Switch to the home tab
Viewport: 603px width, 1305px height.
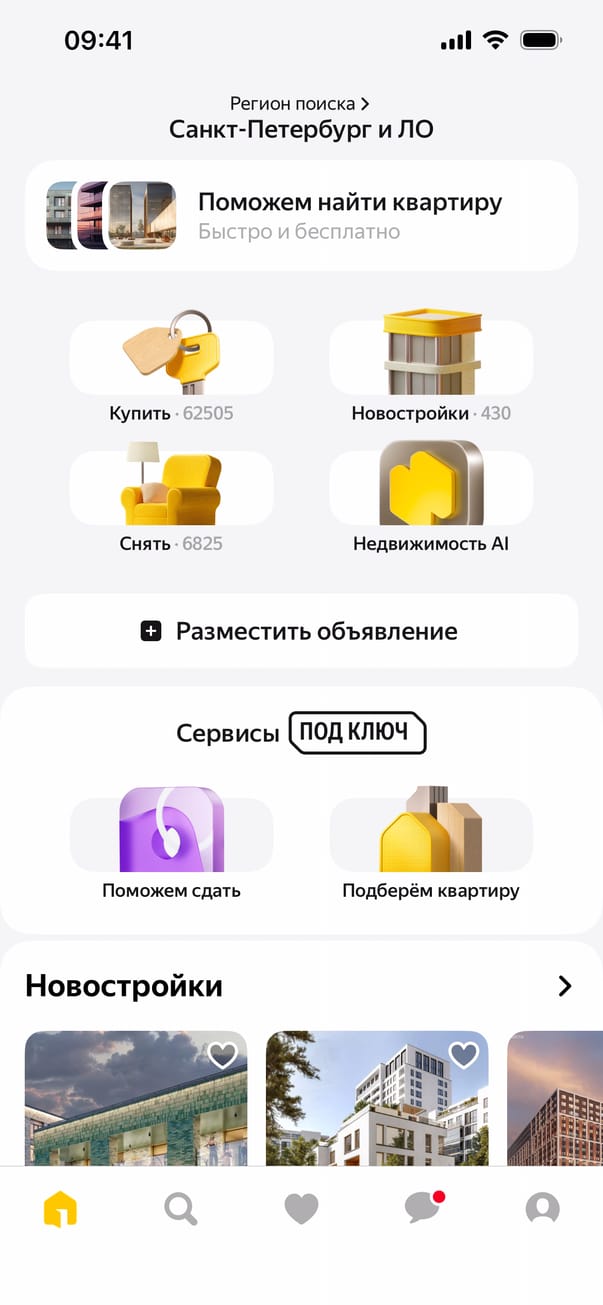pos(60,1209)
